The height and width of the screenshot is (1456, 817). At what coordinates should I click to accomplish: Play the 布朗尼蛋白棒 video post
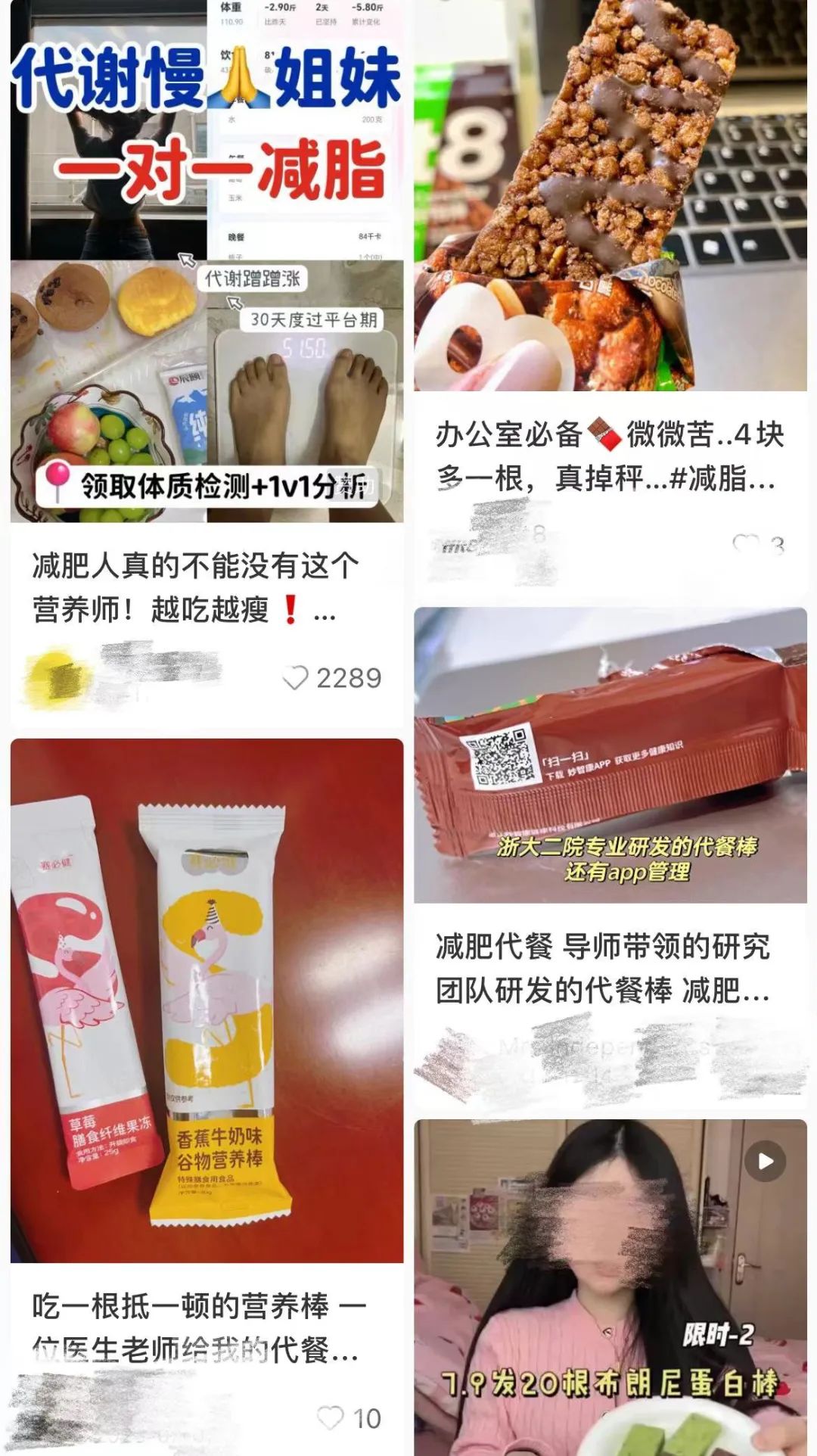pyautogui.click(x=765, y=1161)
